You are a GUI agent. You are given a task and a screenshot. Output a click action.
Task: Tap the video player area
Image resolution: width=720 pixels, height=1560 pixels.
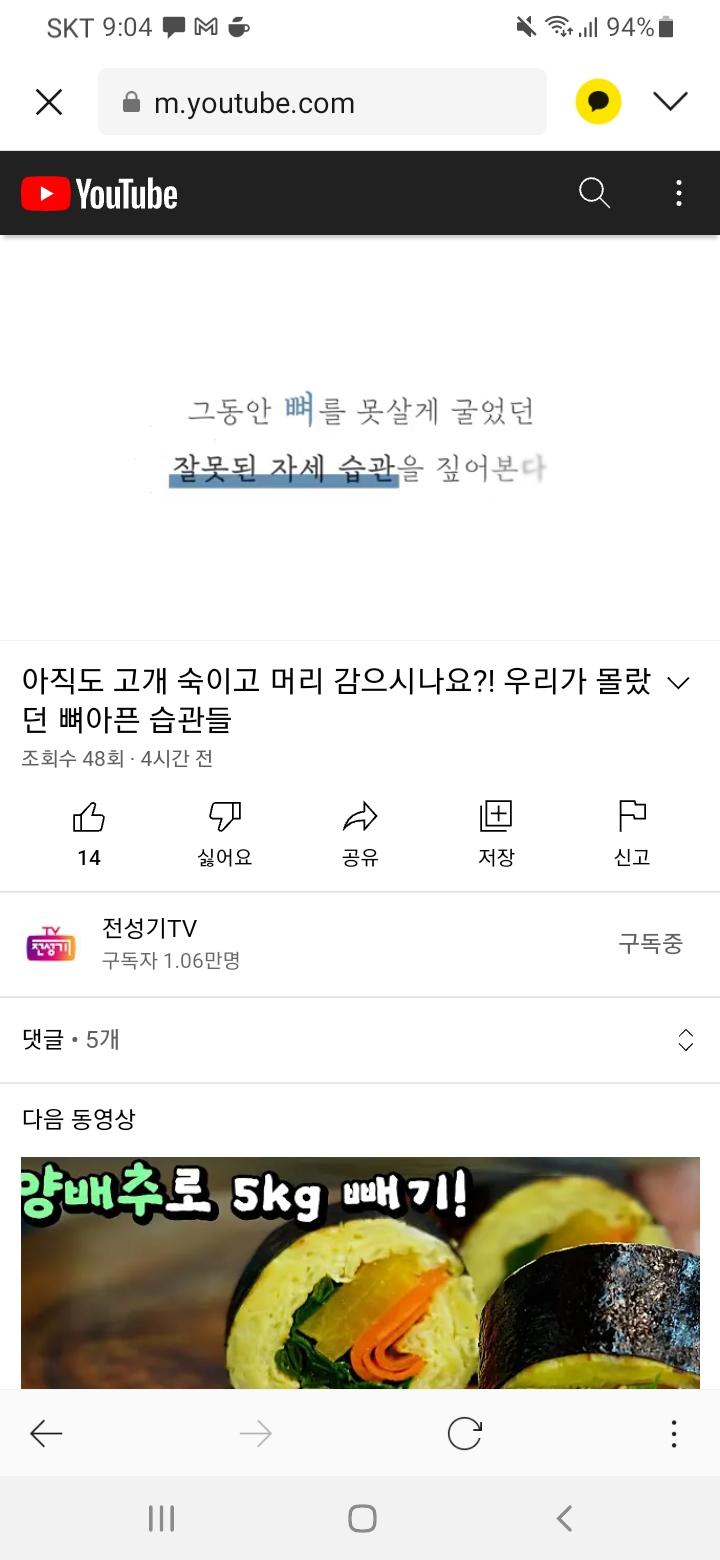(x=360, y=438)
